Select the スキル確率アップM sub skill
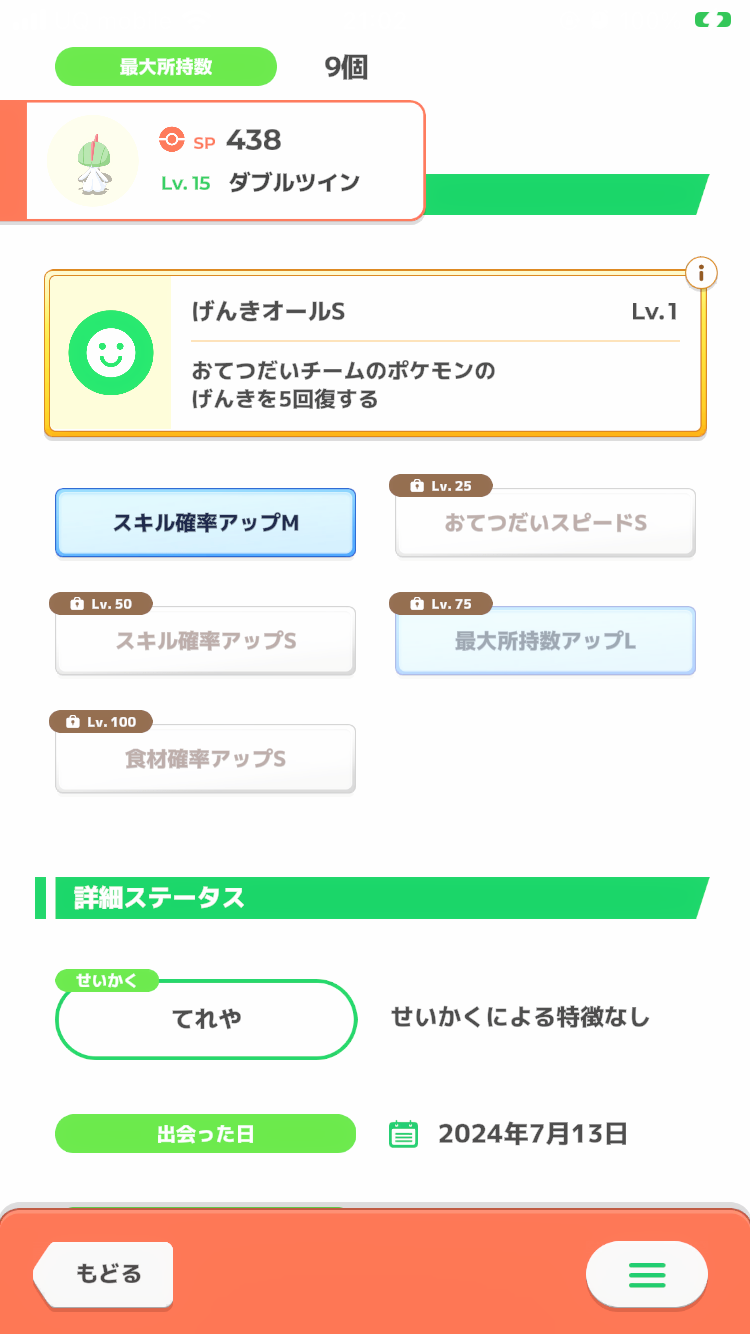 click(x=205, y=522)
